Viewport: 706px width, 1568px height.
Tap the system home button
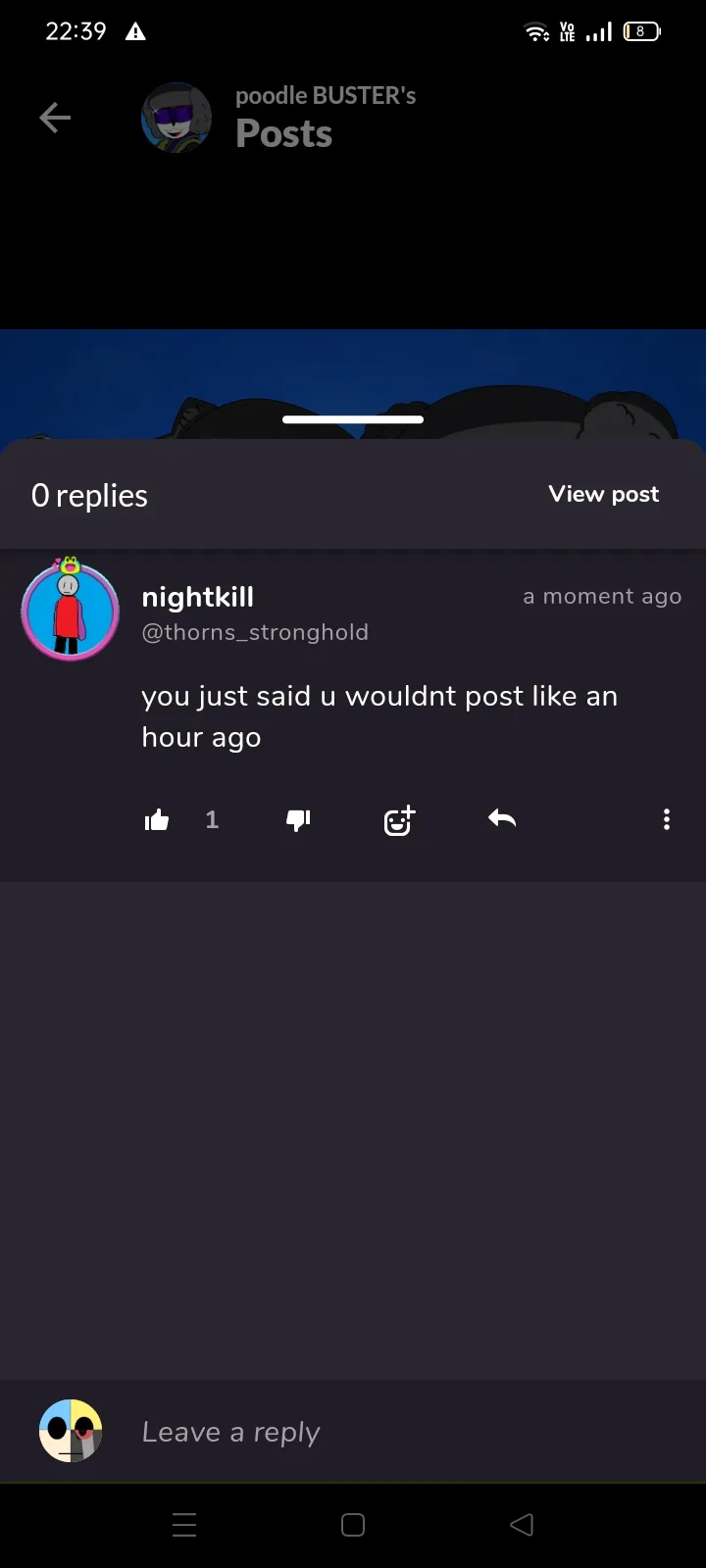tap(353, 1525)
